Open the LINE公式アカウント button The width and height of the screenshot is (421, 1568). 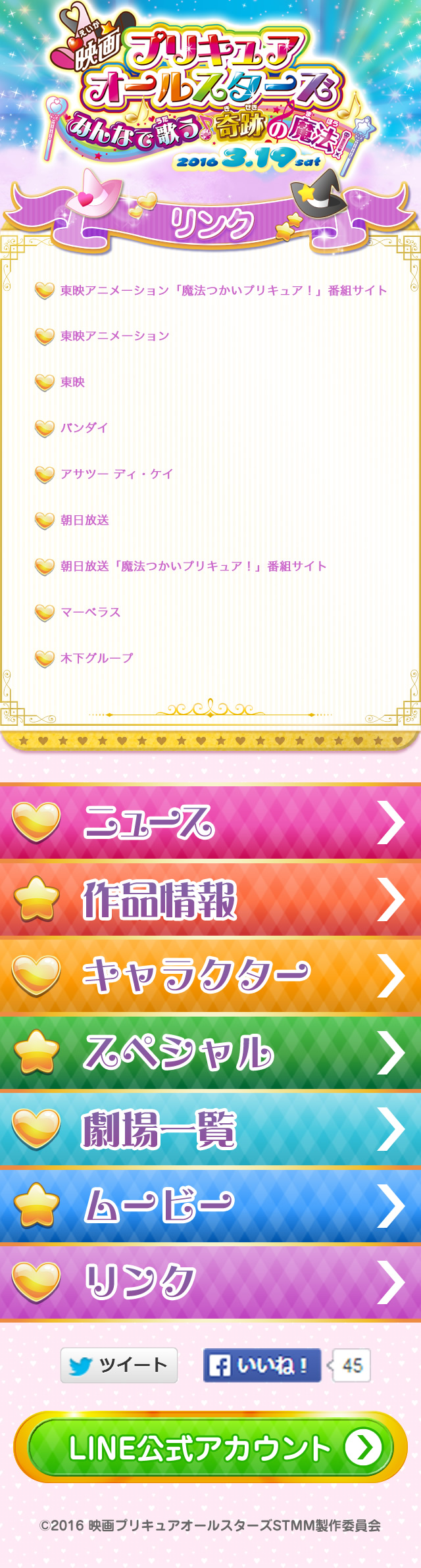point(210,1448)
